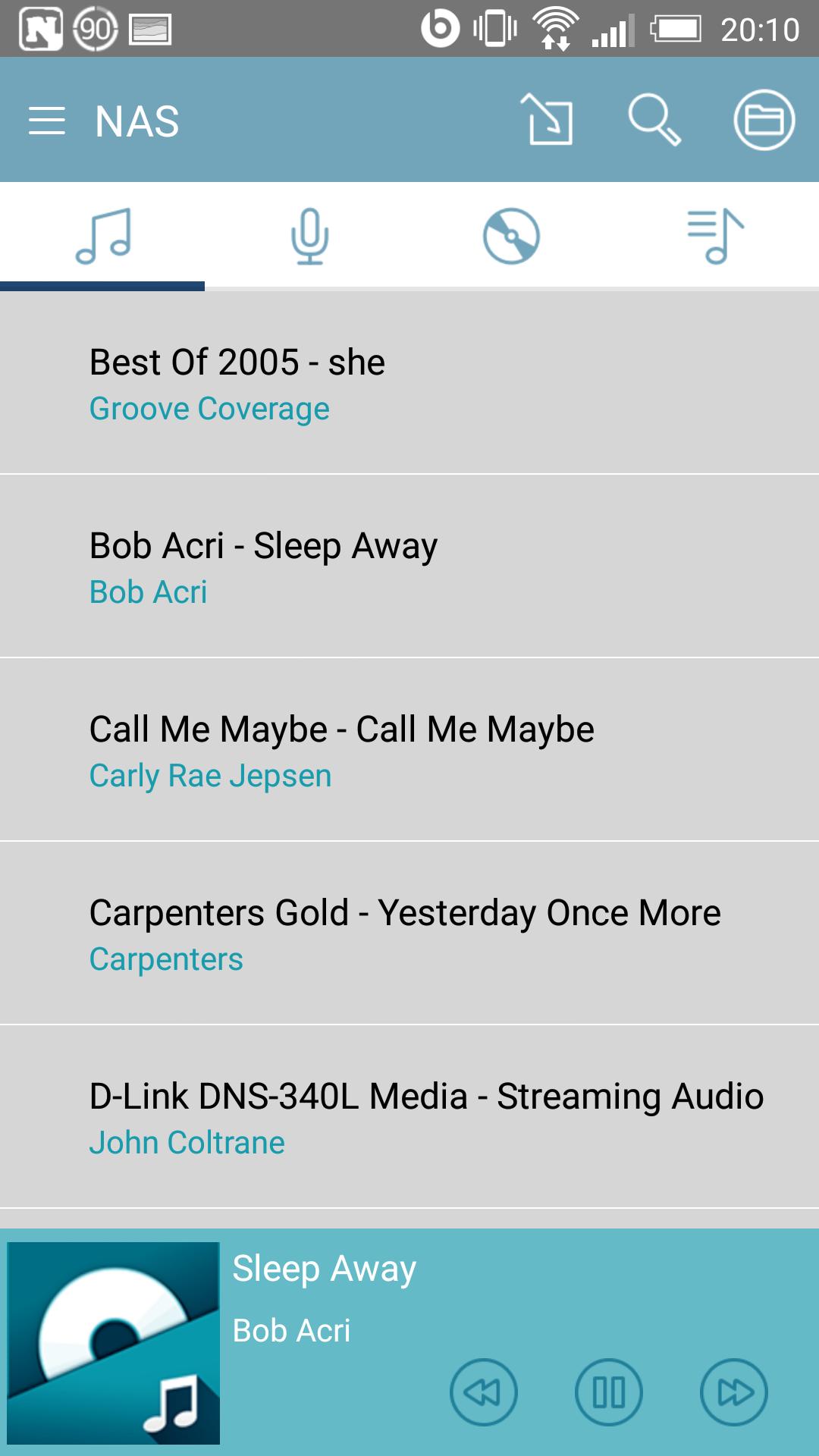The width and height of the screenshot is (819, 1456).
Task: Pause the current song
Action: coord(609,1392)
